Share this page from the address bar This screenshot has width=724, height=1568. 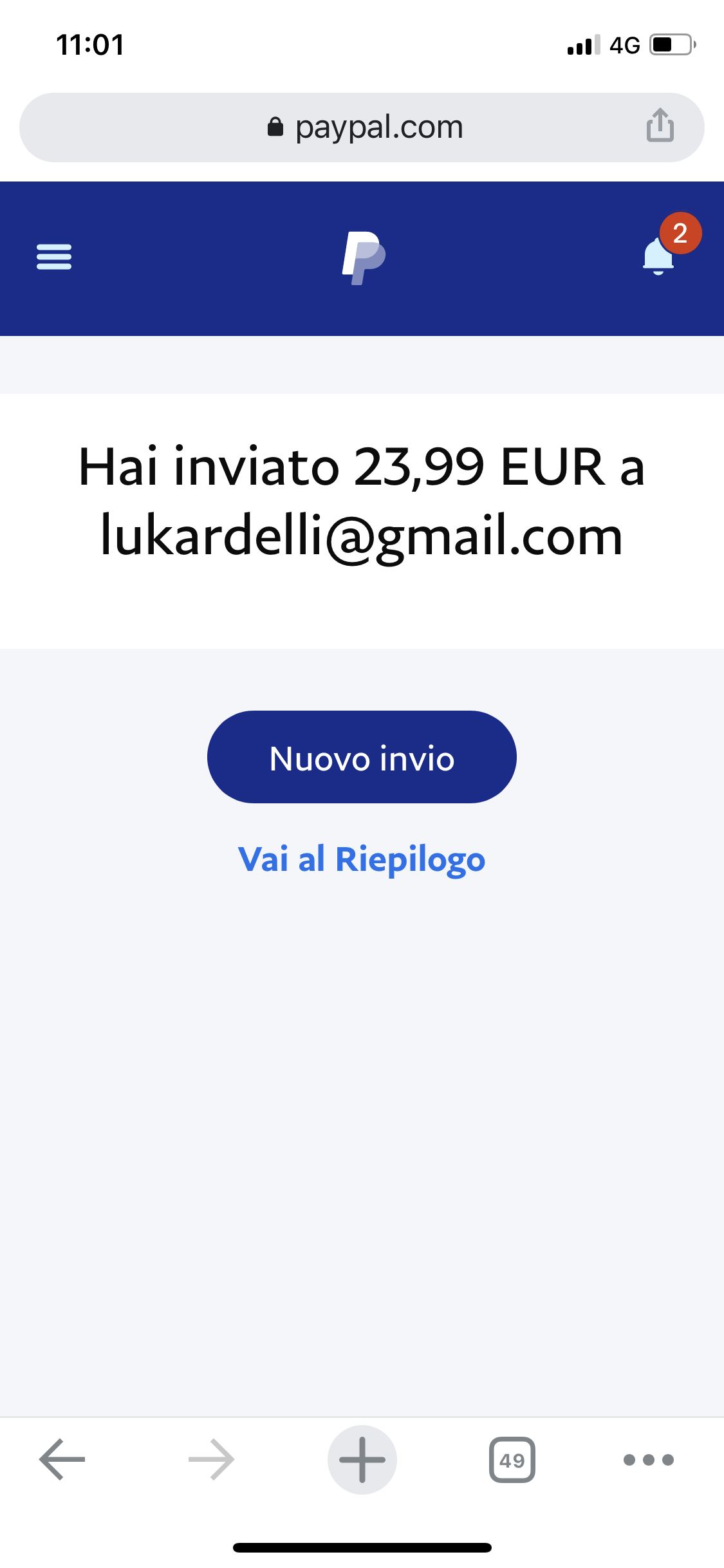click(x=660, y=126)
